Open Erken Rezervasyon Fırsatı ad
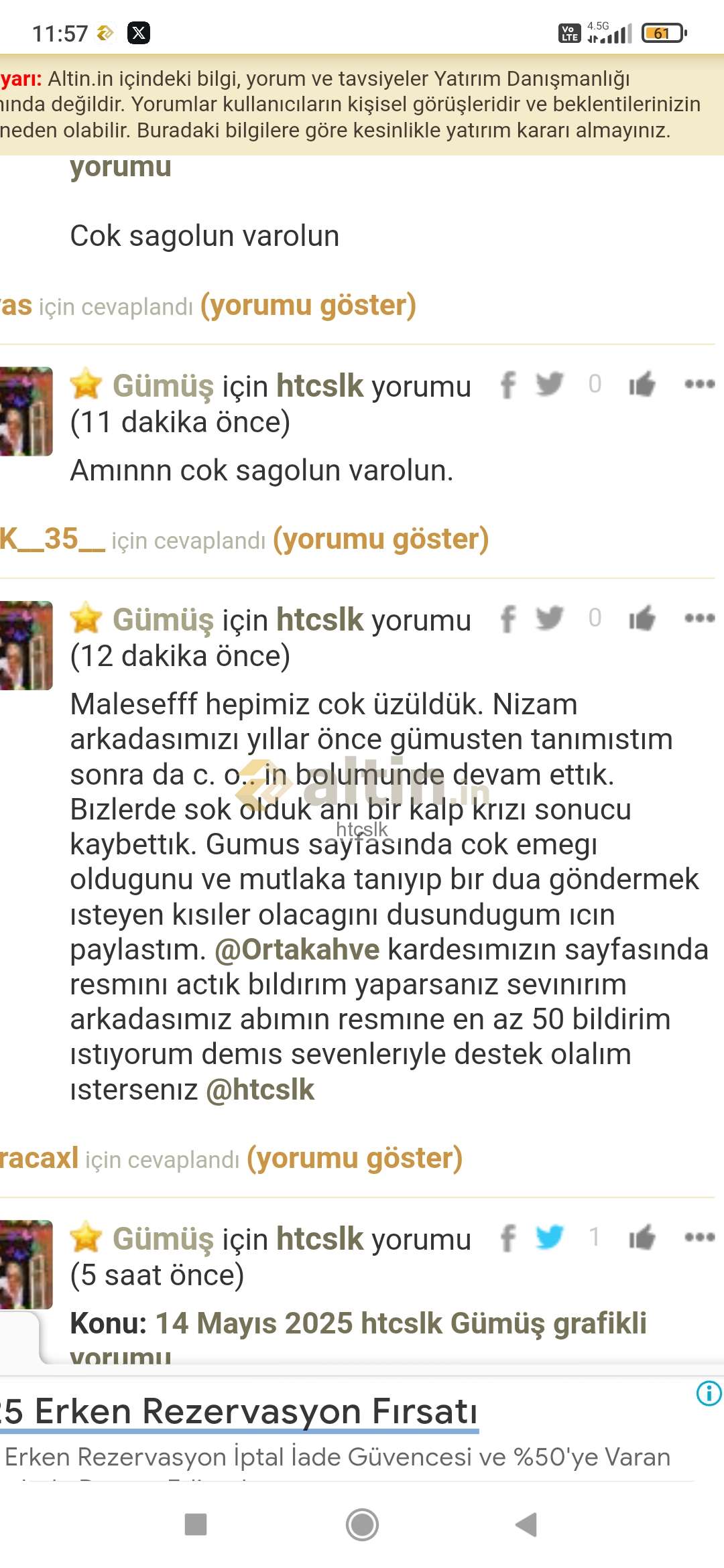 (x=239, y=1411)
